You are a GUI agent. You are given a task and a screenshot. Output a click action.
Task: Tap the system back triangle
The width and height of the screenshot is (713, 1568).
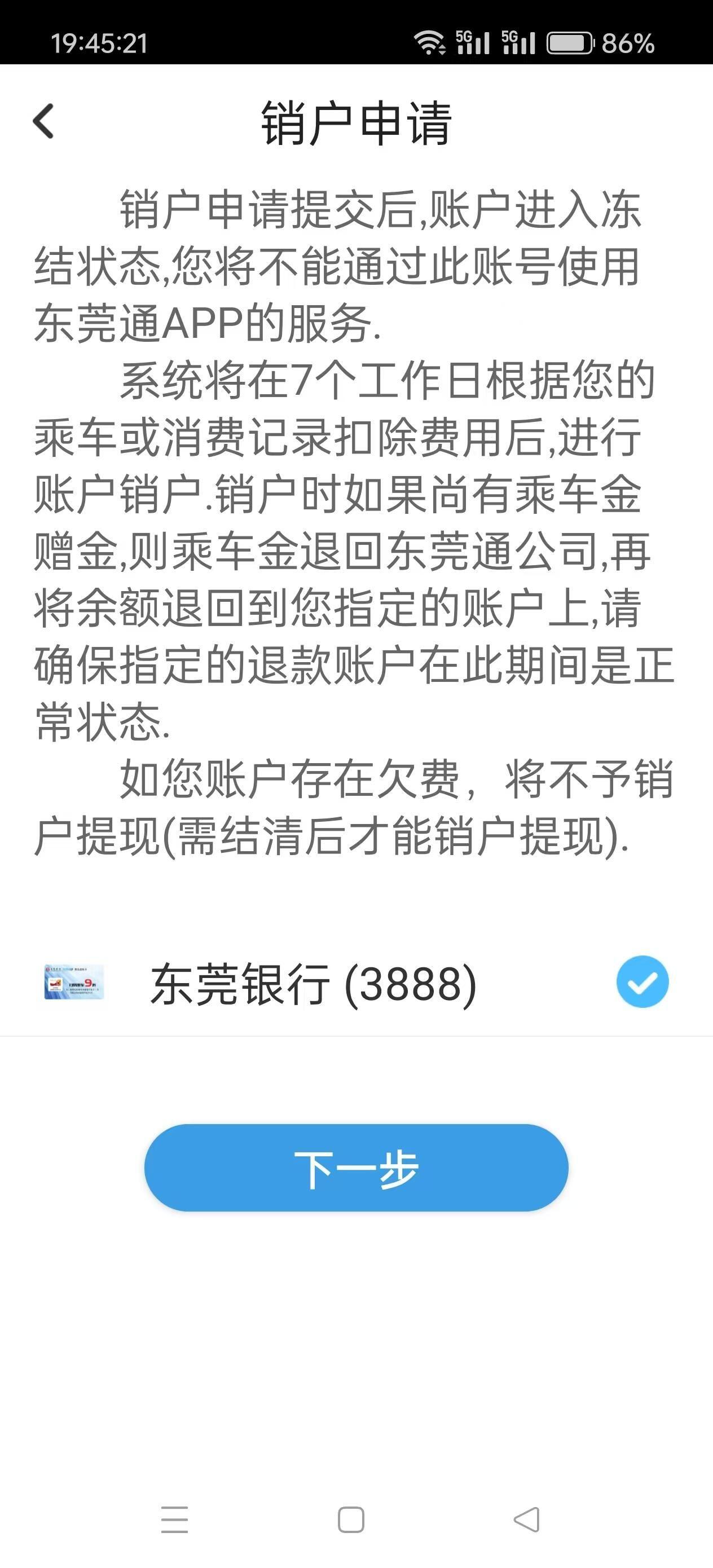tap(527, 1519)
